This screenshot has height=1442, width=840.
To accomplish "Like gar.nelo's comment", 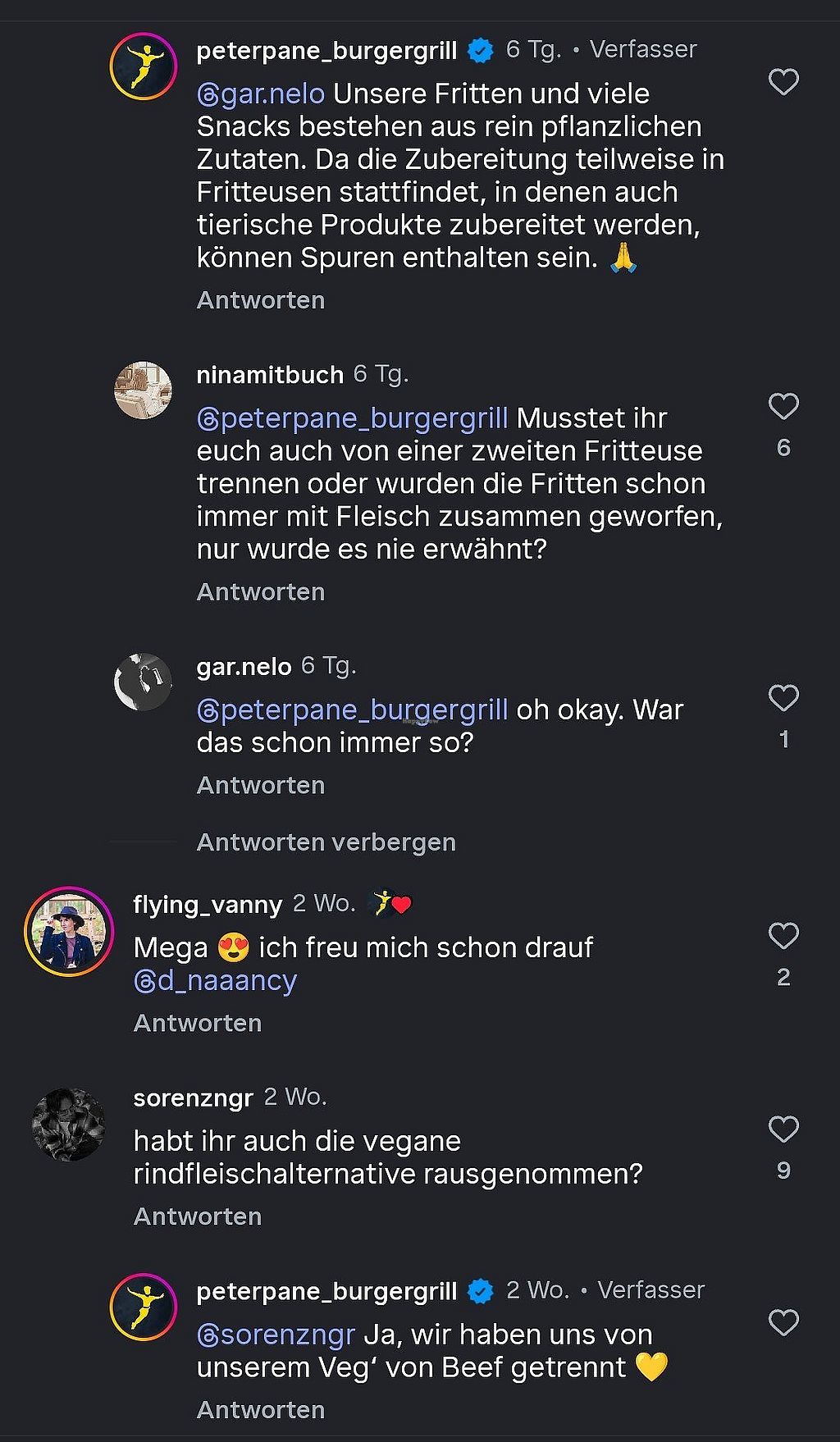I will pyautogui.click(x=783, y=698).
